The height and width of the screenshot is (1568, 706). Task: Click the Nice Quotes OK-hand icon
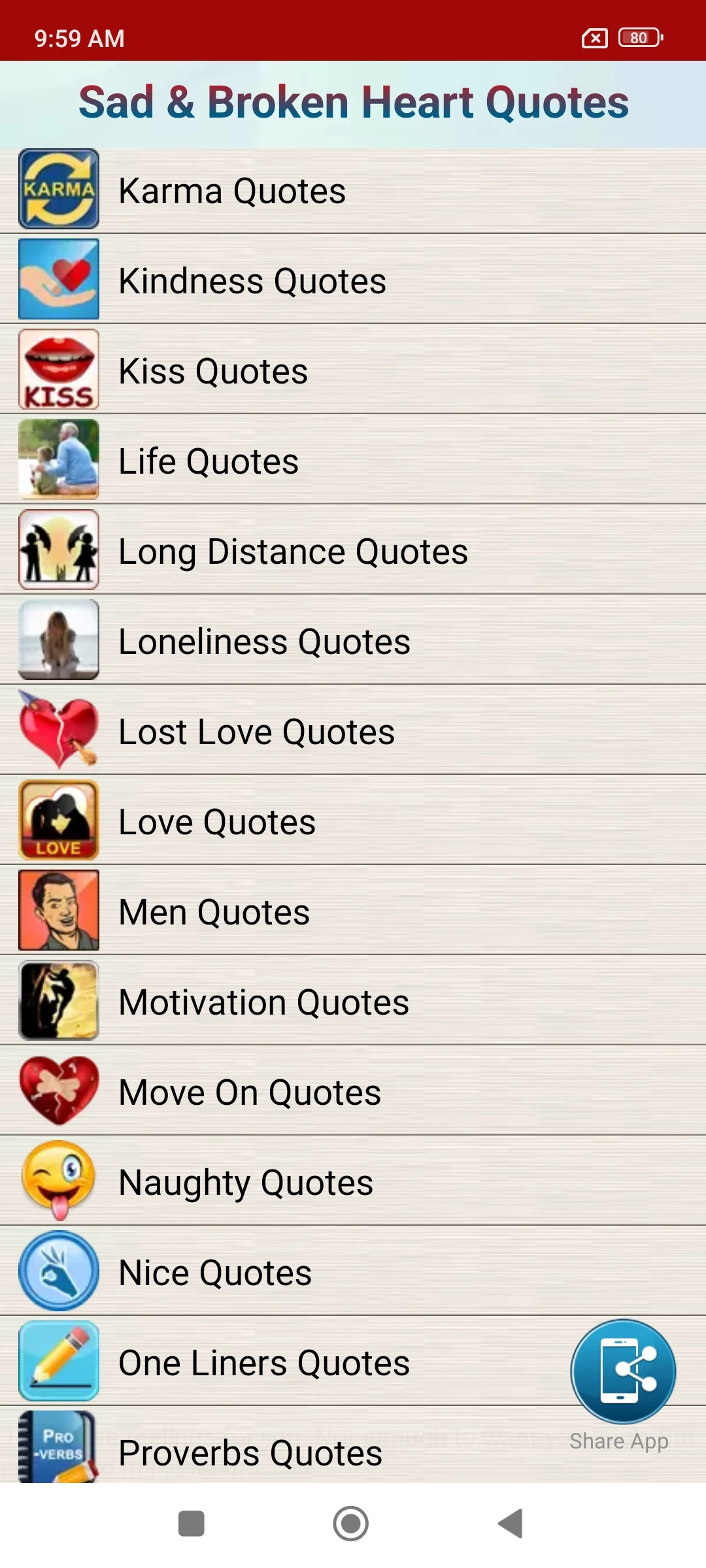click(x=58, y=1271)
